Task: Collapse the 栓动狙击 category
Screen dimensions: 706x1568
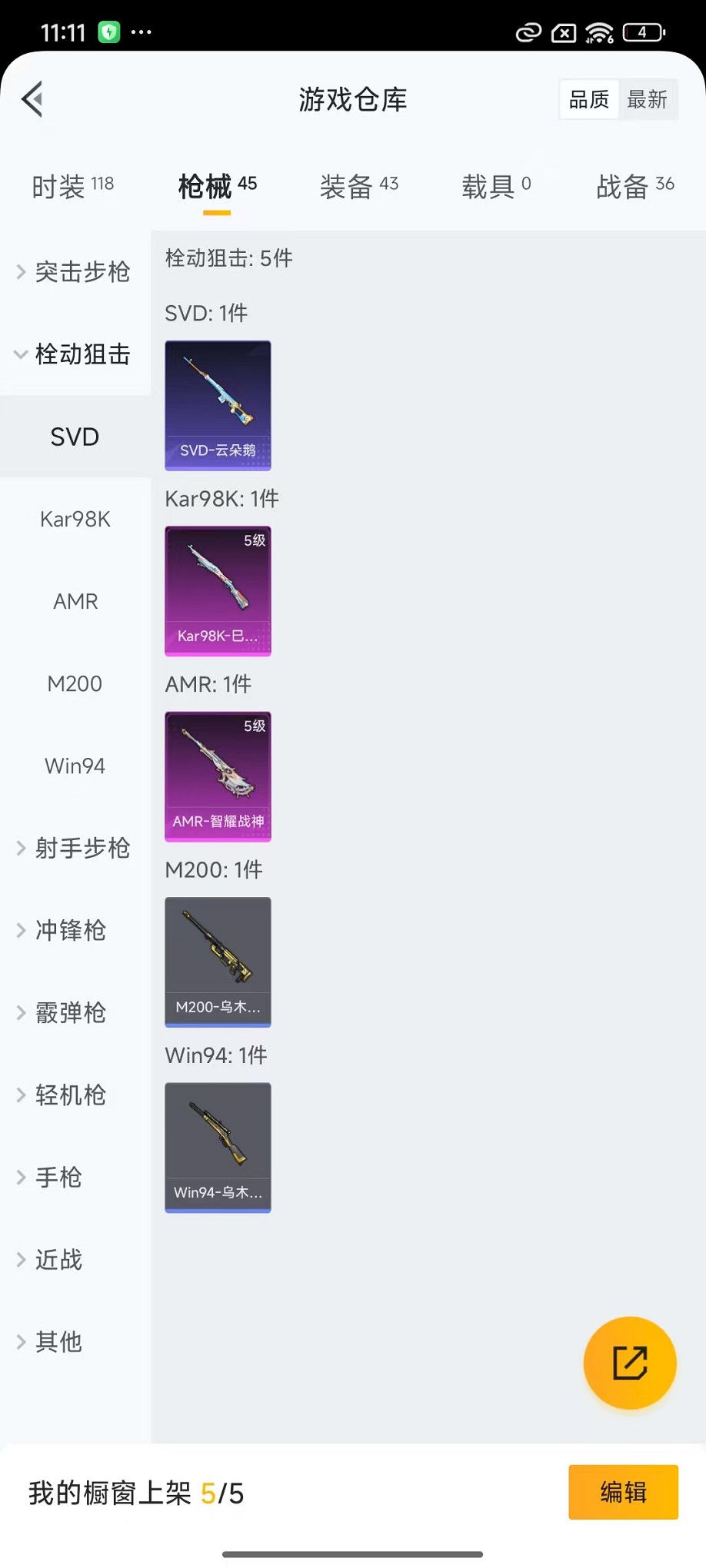Action: point(75,354)
